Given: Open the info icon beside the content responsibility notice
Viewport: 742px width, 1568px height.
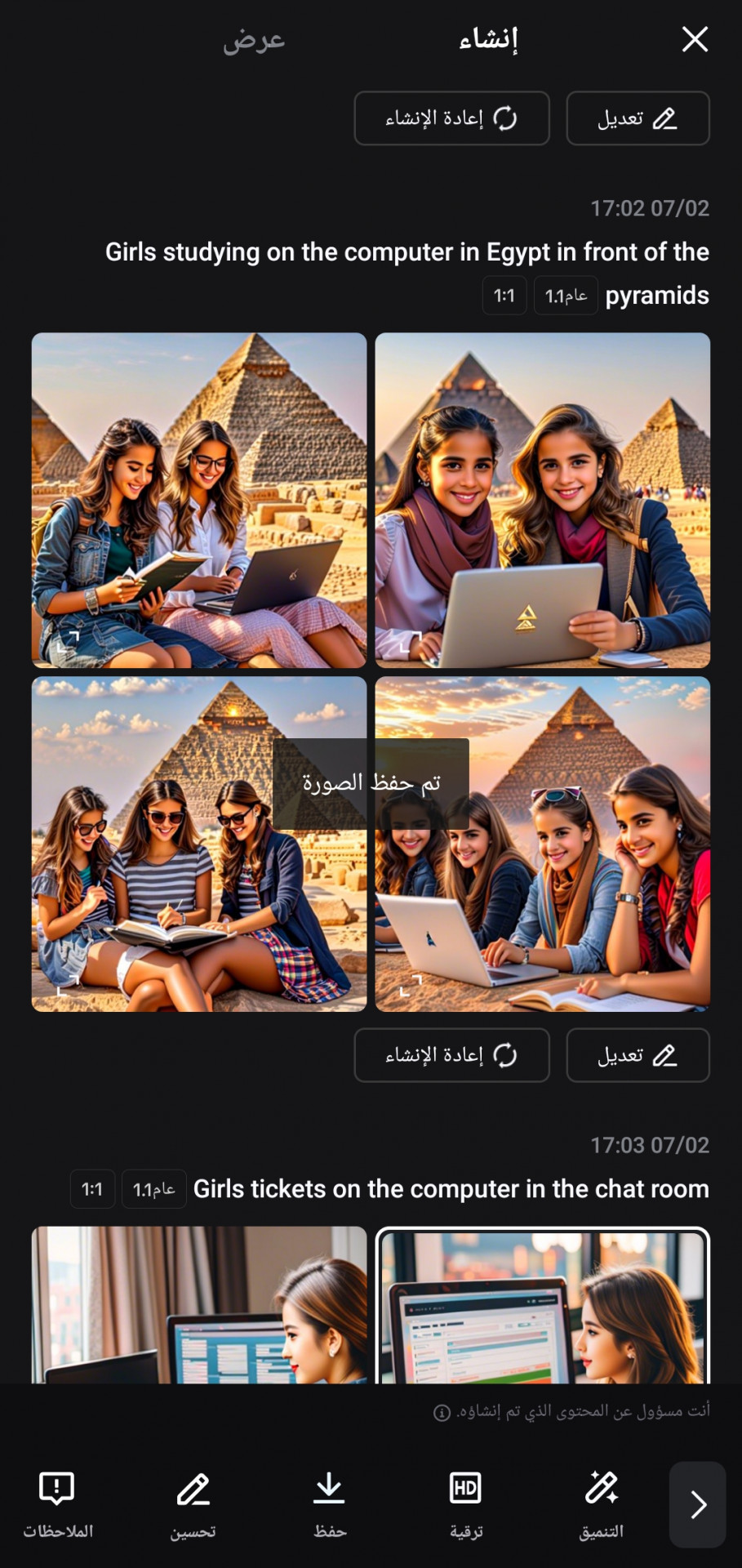Looking at the screenshot, I should 442,1413.
